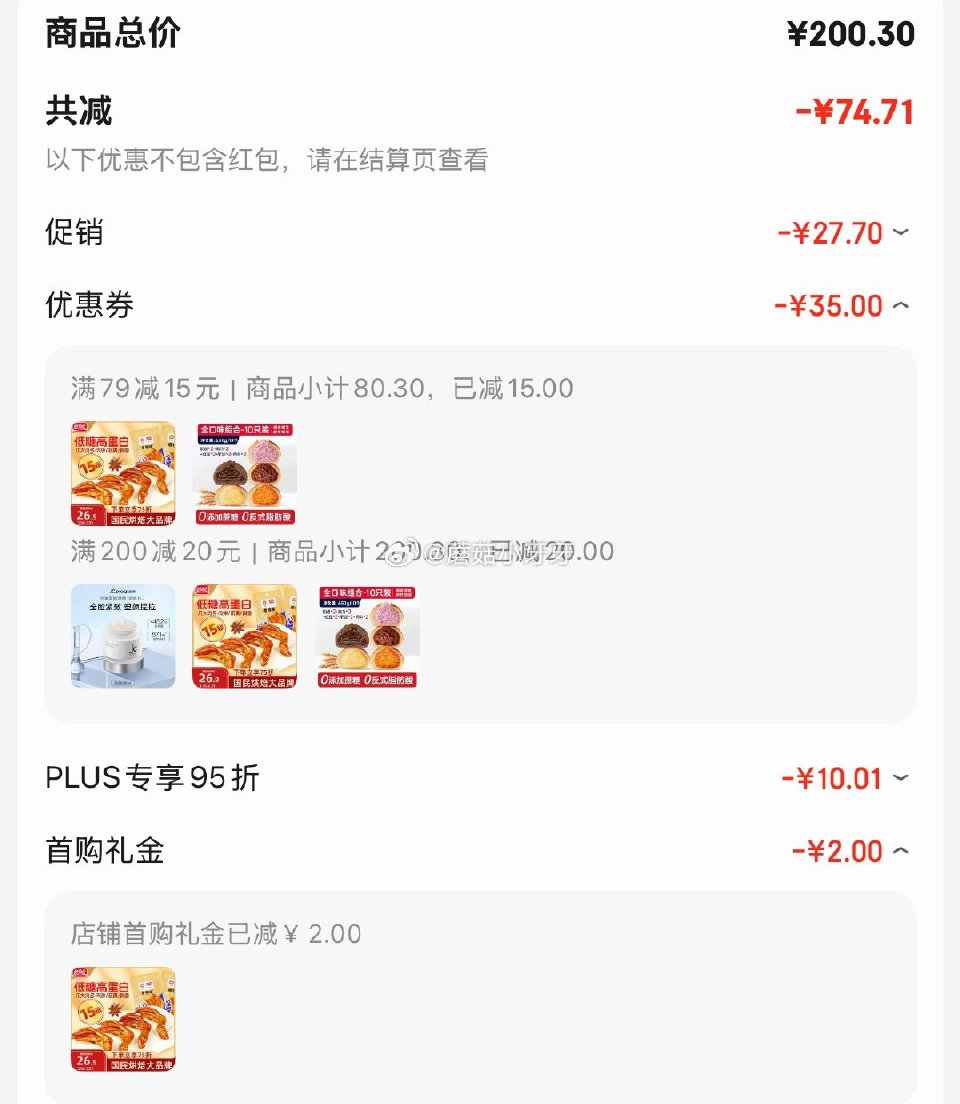Click croissant thumbnail in 首购礼金 section
This screenshot has width=960, height=1104.
(x=121, y=1017)
